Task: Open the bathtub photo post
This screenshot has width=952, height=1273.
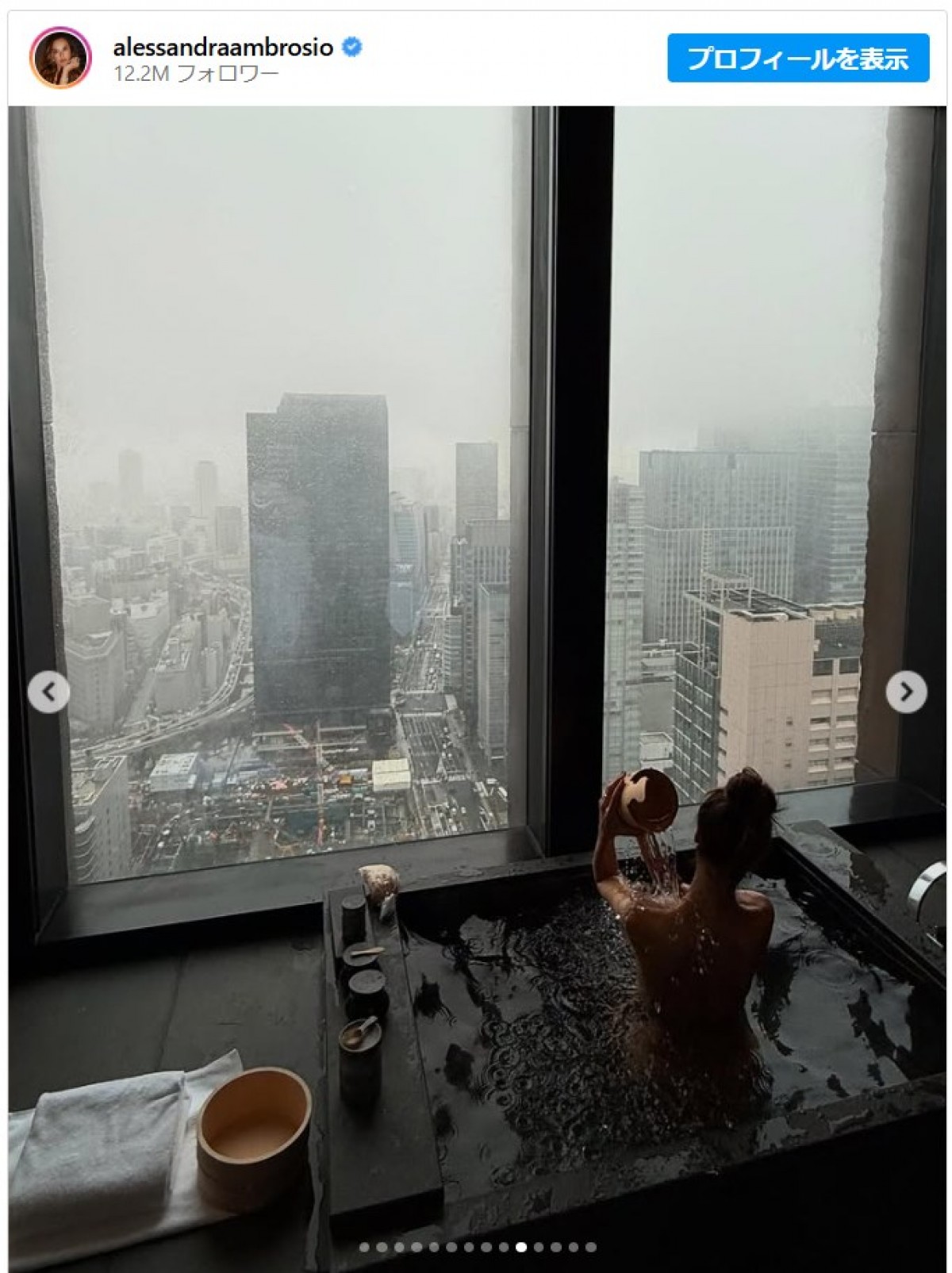Action: pyautogui.click(x=476, y=555)
